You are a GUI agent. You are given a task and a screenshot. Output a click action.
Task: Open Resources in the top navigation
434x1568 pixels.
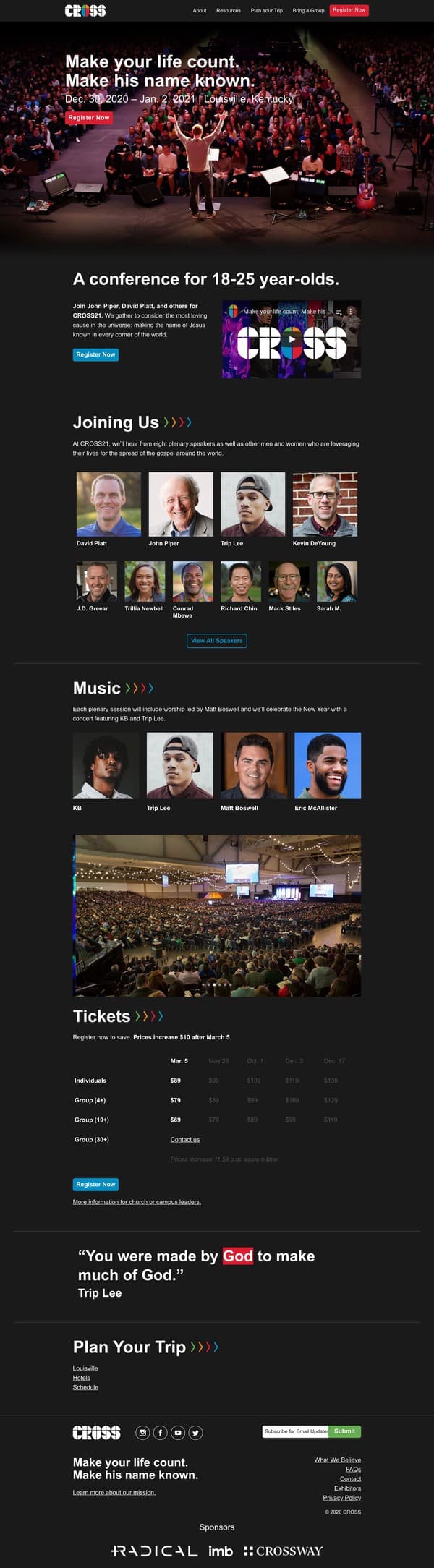click(x=229, y=10)
